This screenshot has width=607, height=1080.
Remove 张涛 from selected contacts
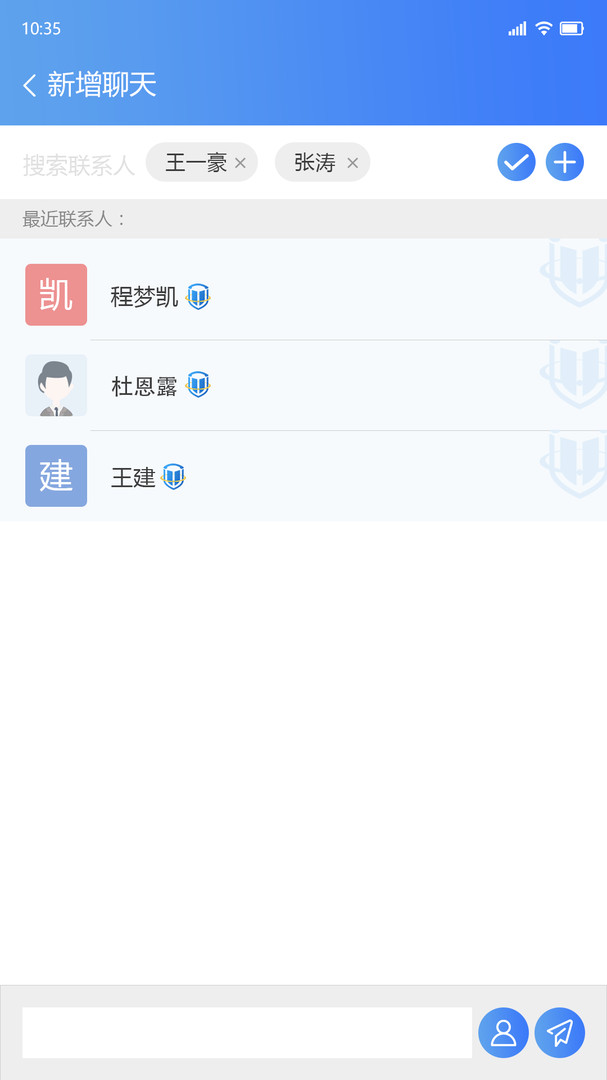[353, 163]
